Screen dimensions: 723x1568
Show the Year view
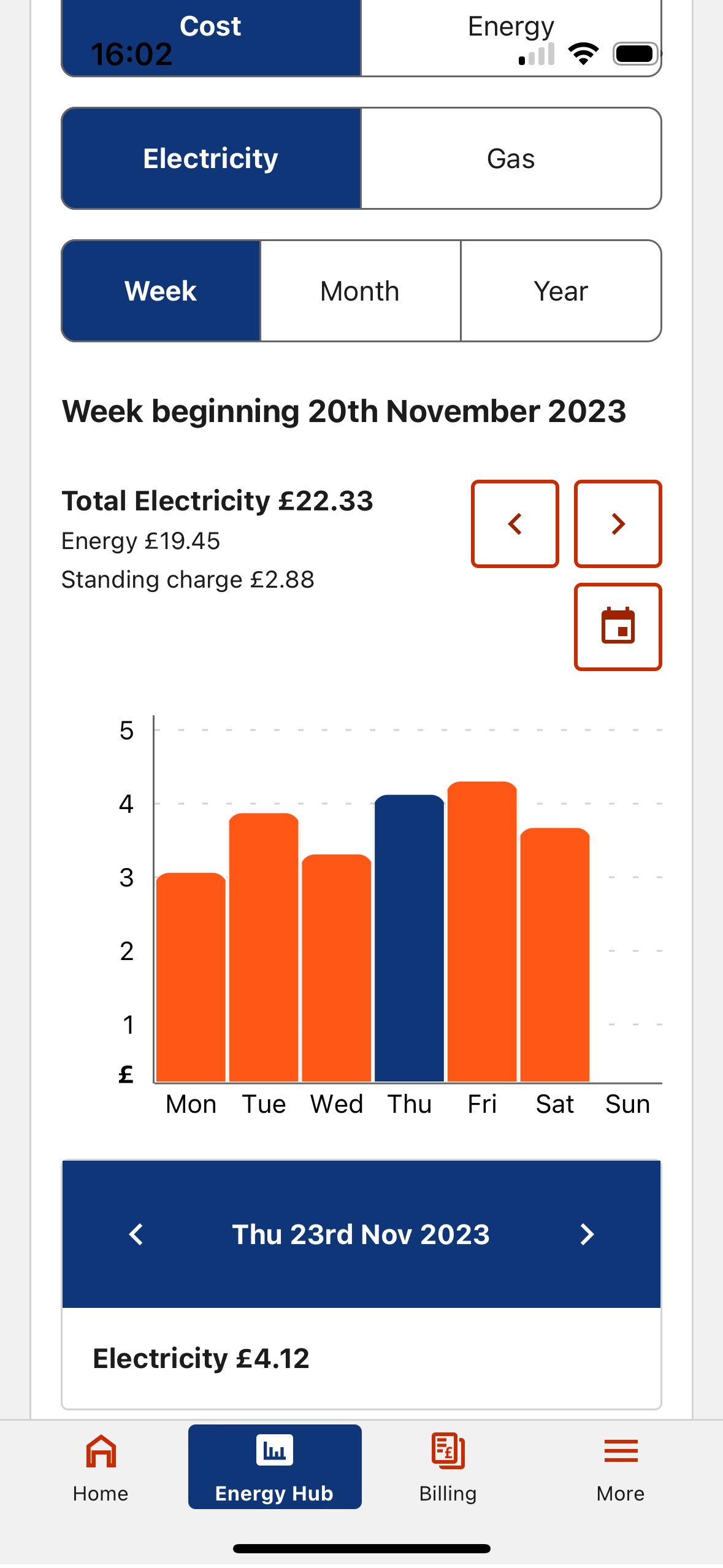pos(561,291)
